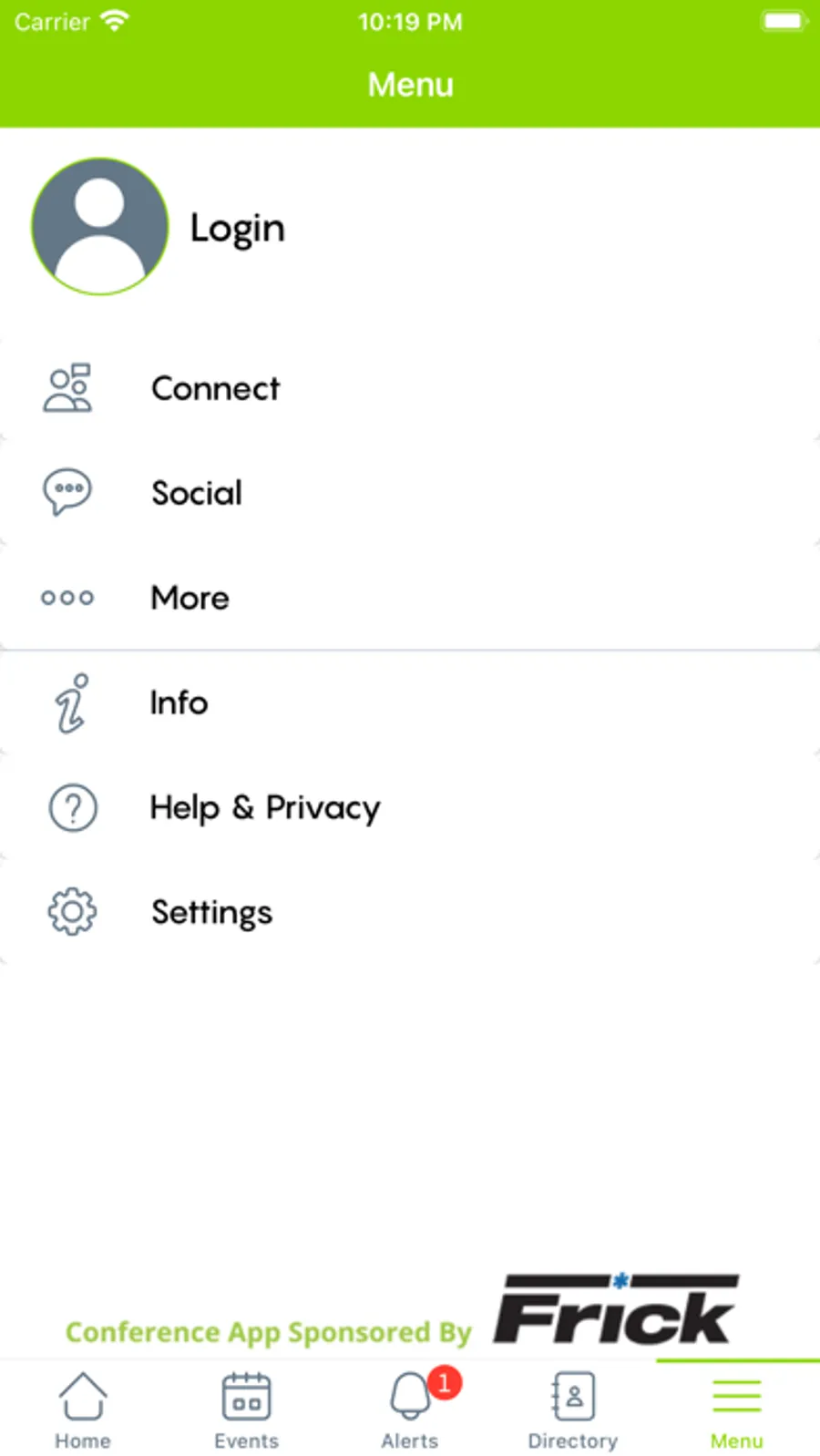This screenshot has width=820, height=1456.
Task: Open the Directory tab
Action: (572, 1408)
